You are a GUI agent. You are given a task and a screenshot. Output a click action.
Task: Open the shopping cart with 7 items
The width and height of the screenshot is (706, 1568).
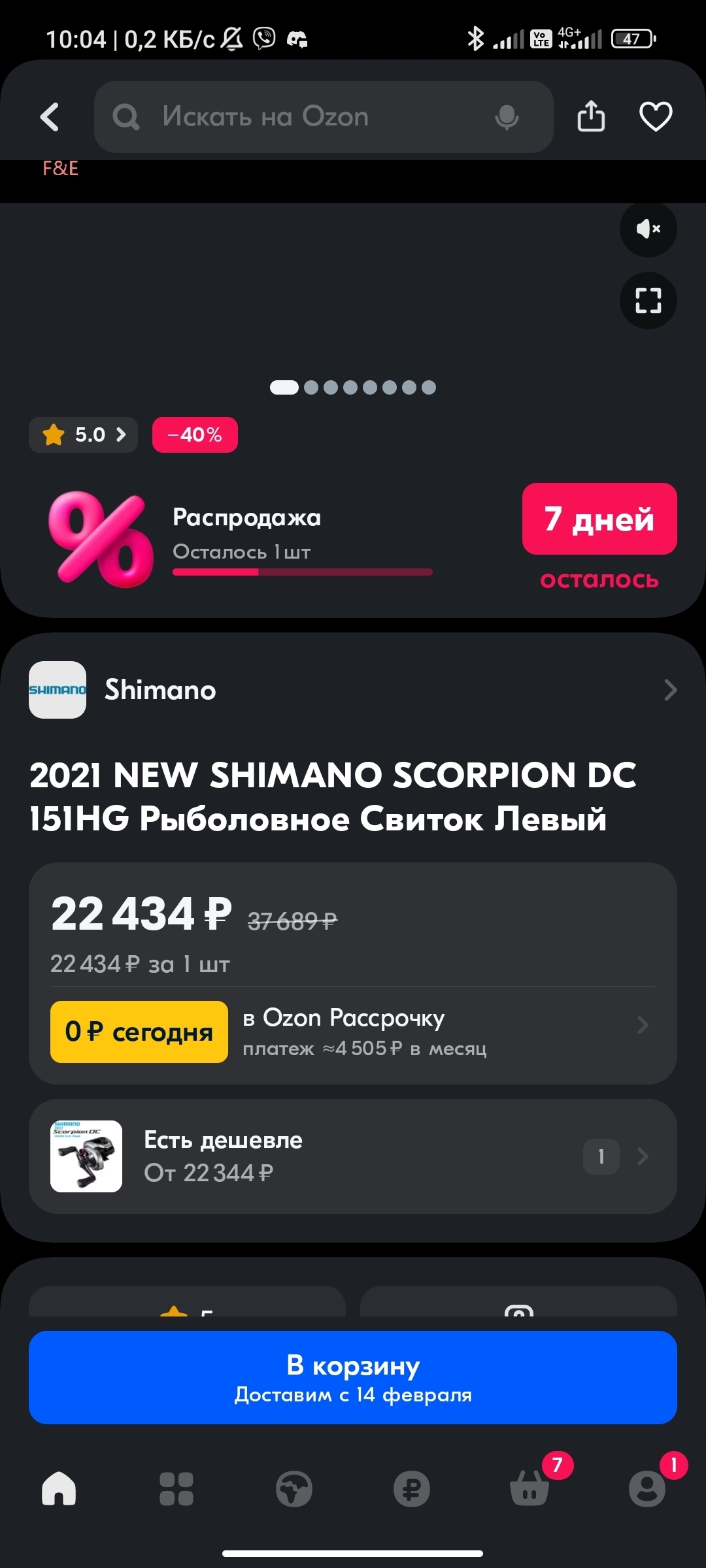[x=529, y=1489]
